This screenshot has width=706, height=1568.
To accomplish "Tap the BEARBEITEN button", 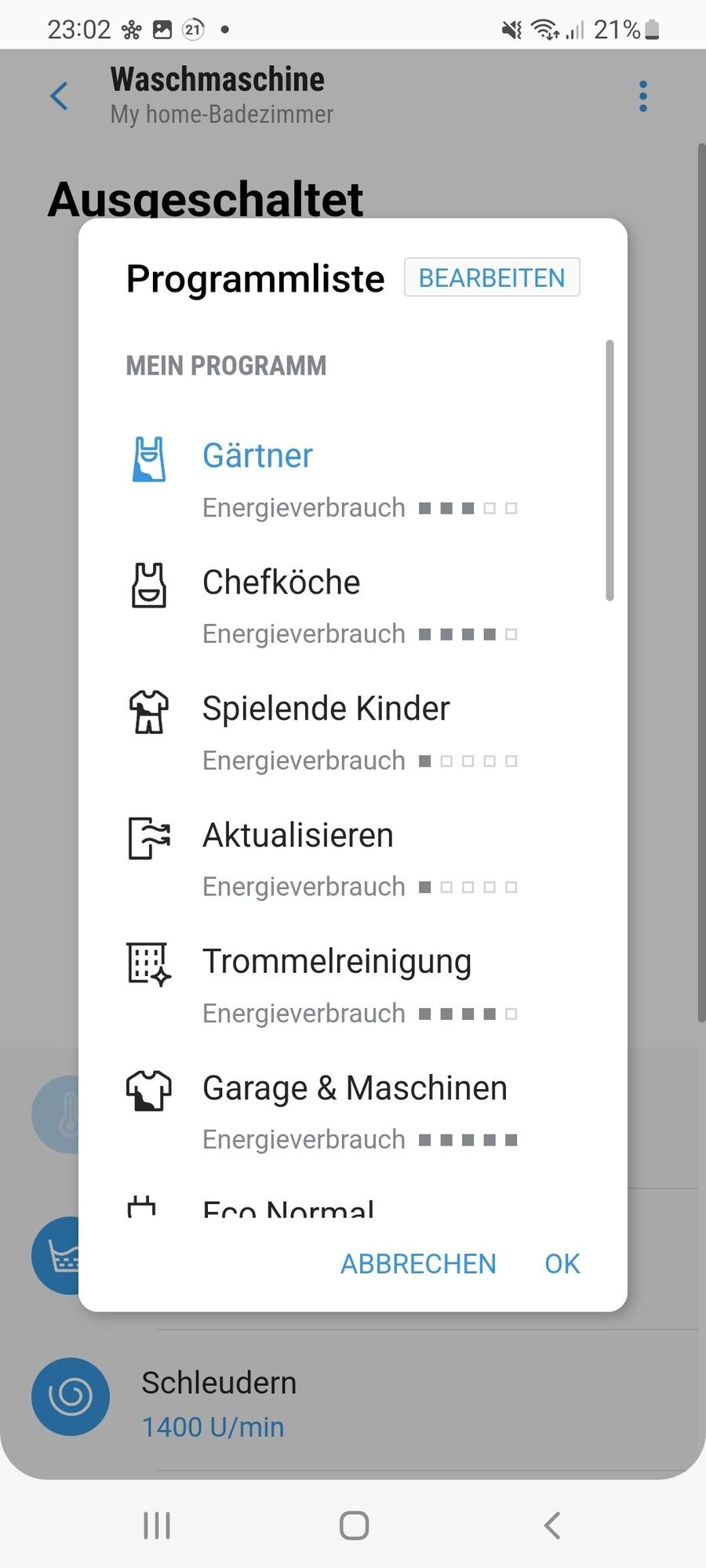I will point(492,278).
